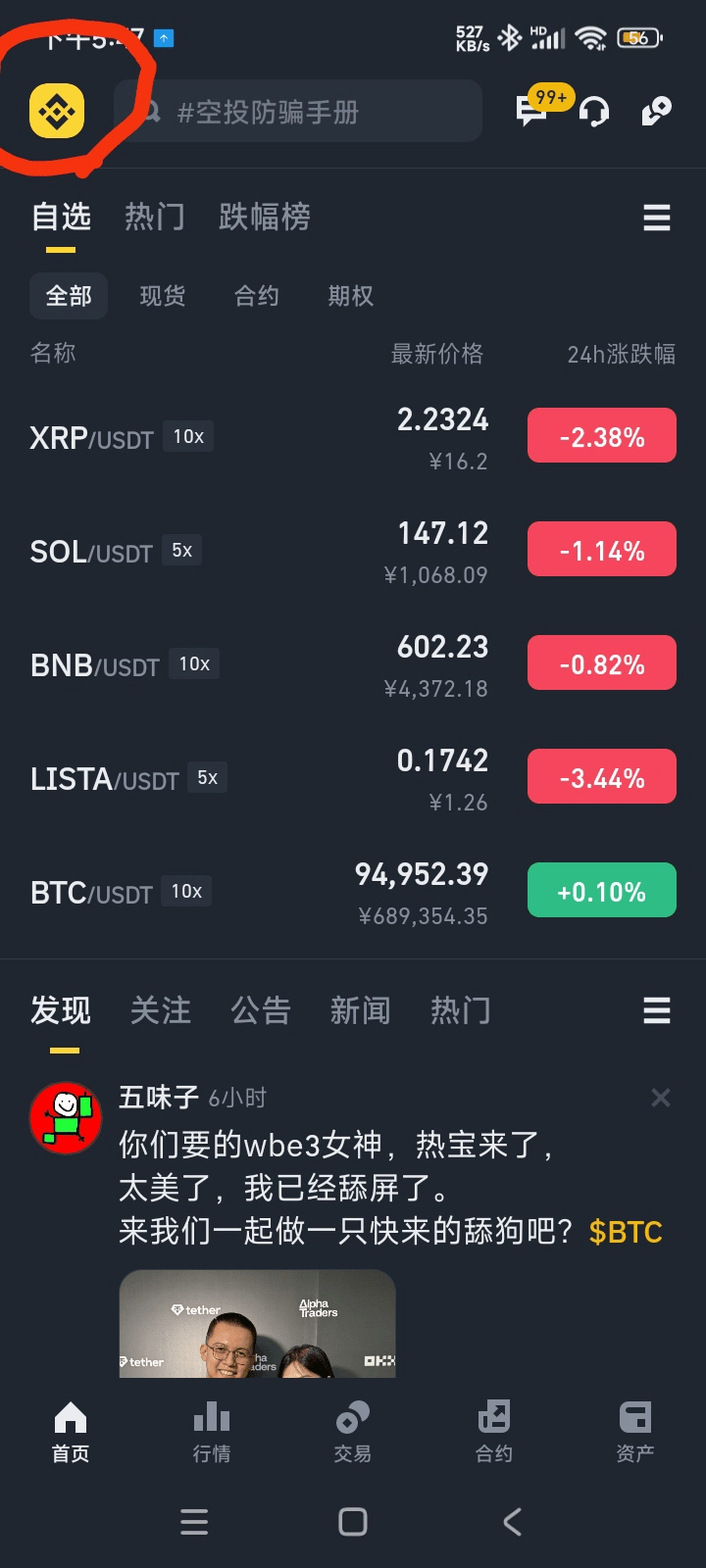This screenshot has height=1568, width=706.
Task: Switch to the 公告 feed tab
Action: (x=261, y=1010)
